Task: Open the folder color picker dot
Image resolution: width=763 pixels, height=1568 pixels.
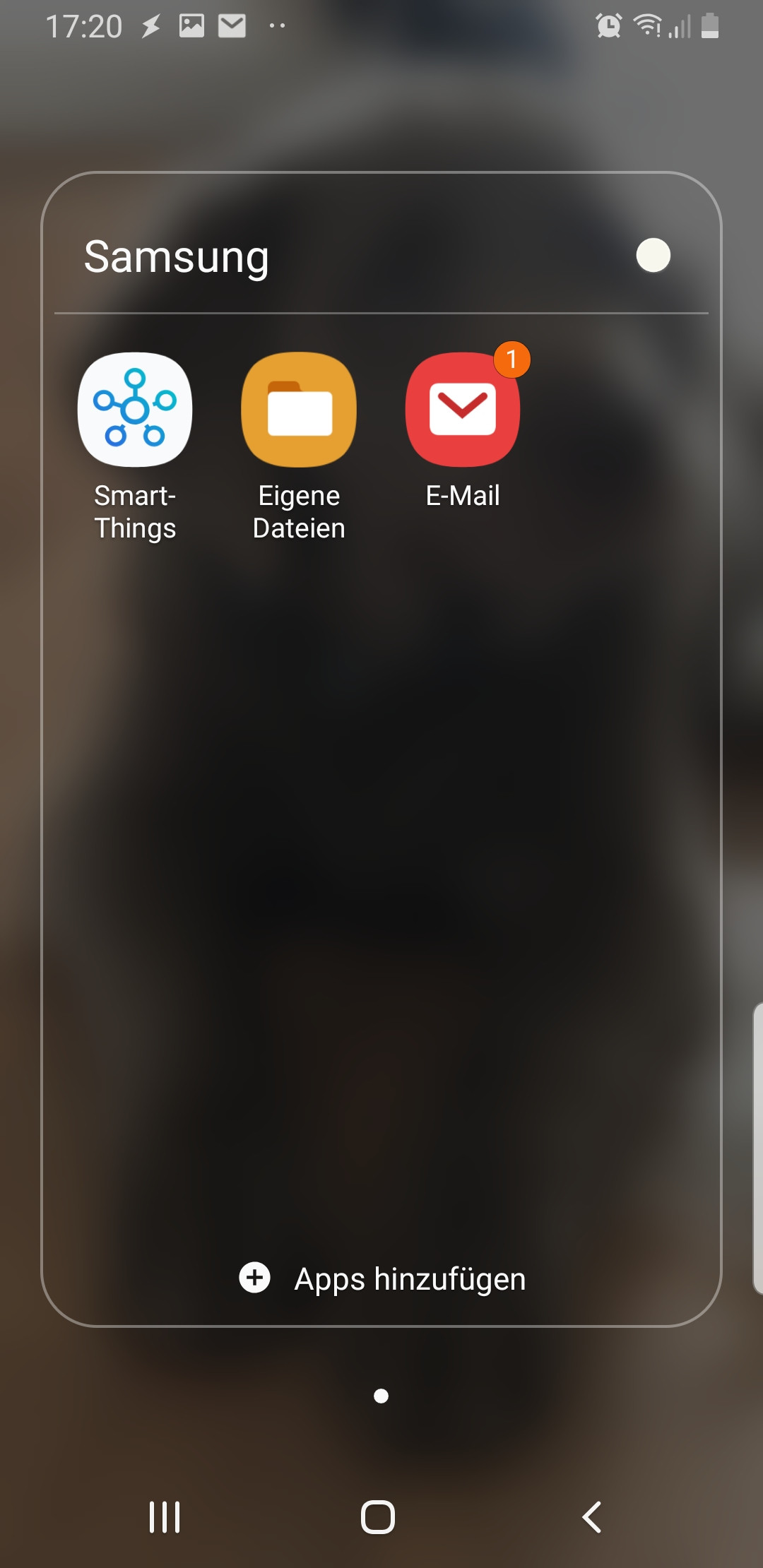Action: tap(653, 256)
